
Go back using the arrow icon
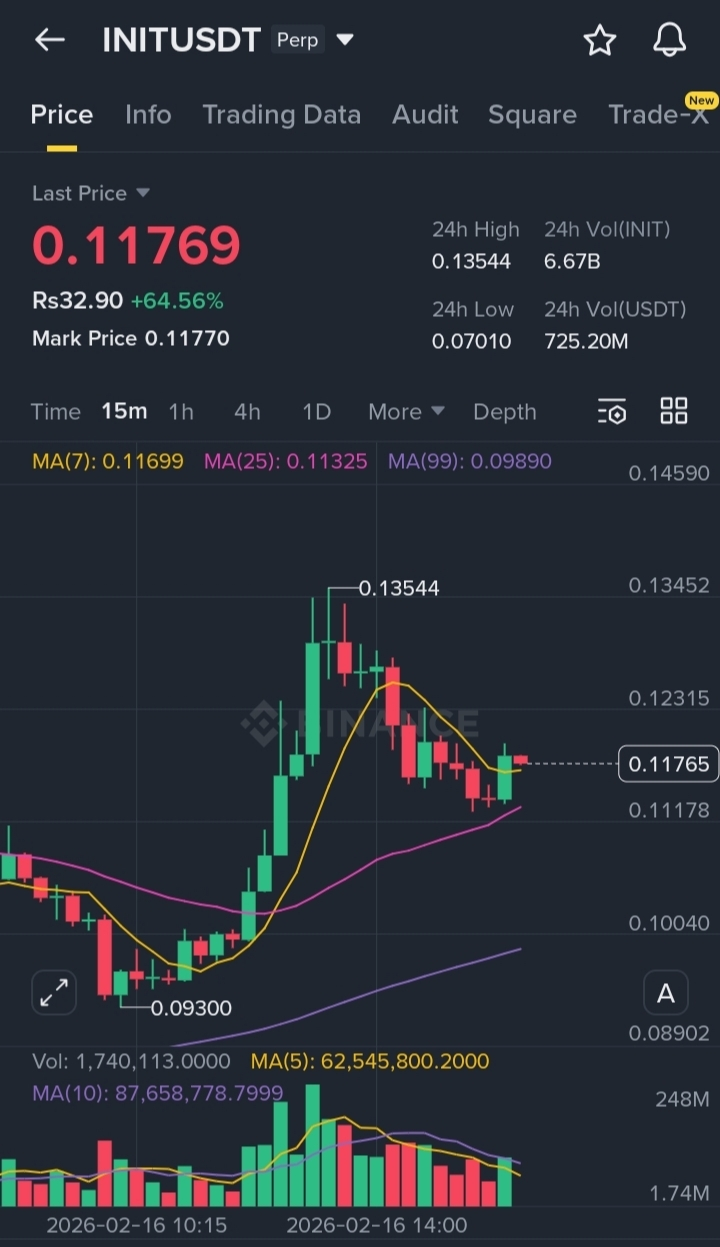coord(49,40)
